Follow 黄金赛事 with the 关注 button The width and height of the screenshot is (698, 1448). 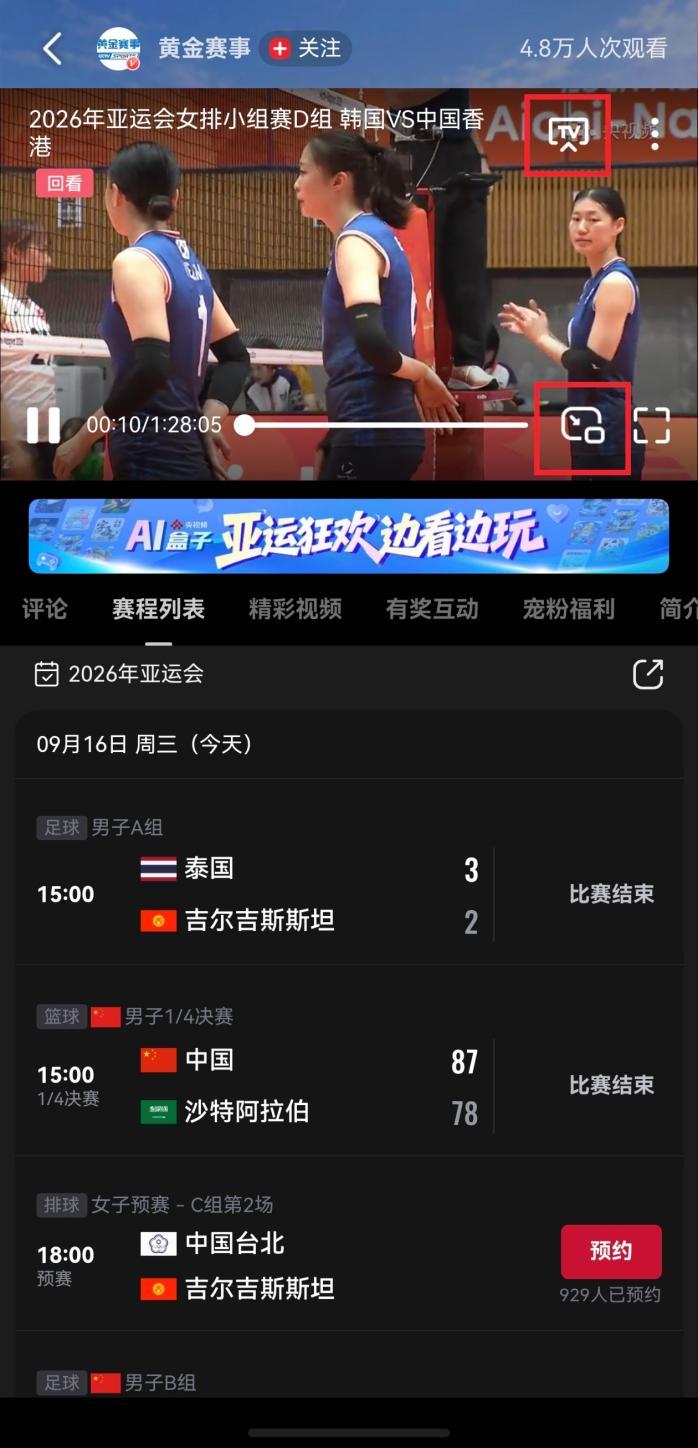[x=306, y=48]
